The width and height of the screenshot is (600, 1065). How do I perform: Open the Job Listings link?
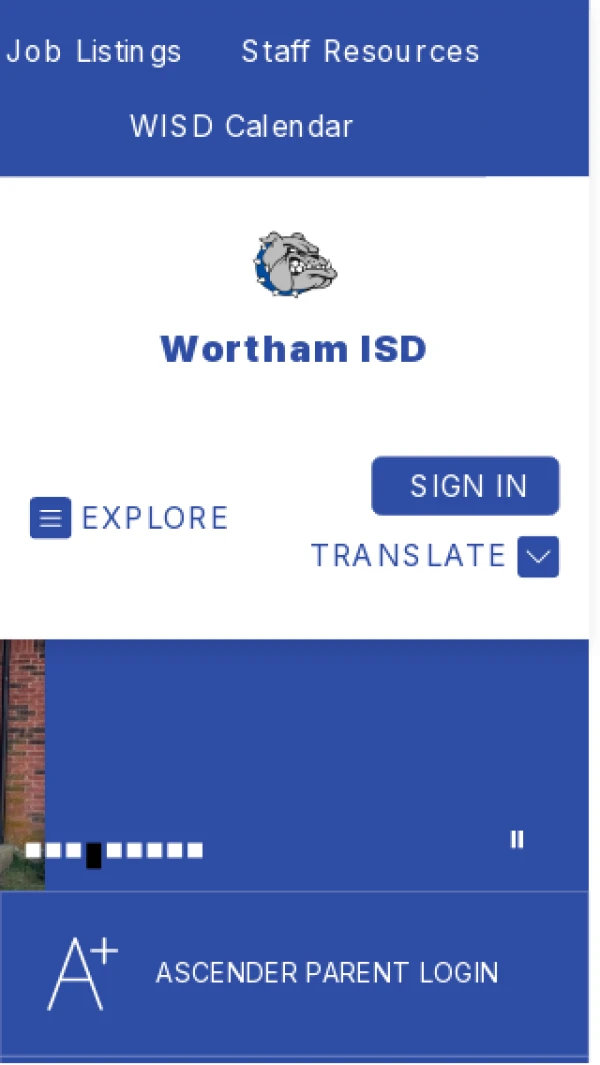coord(93,51)
